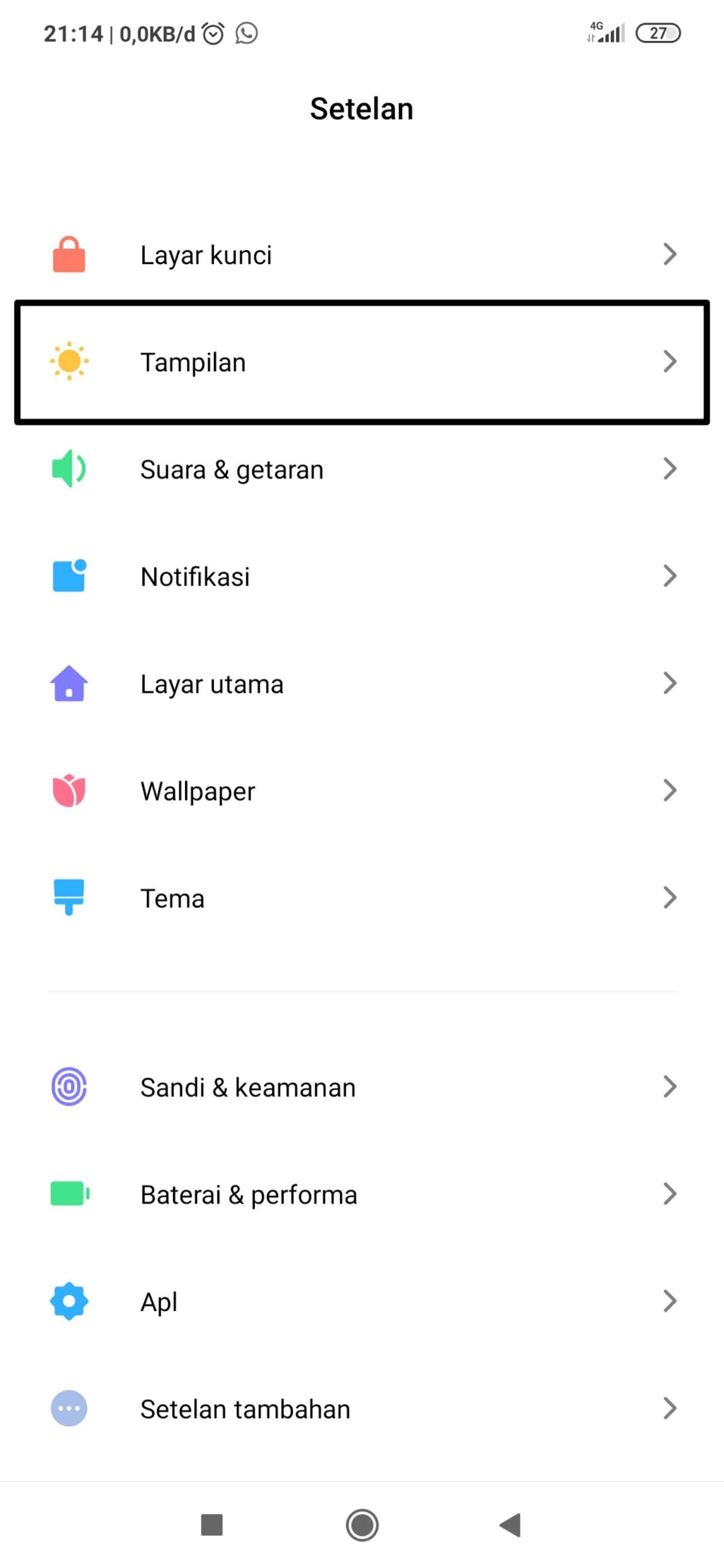
Task: Choose the Tema option
Action: (362, 898)
